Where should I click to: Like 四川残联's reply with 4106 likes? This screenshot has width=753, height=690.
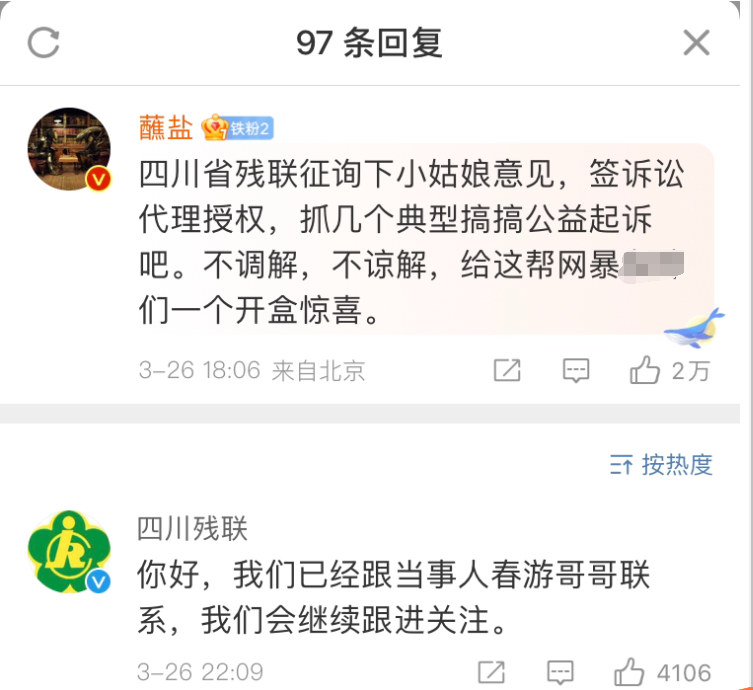coord(631,671)
